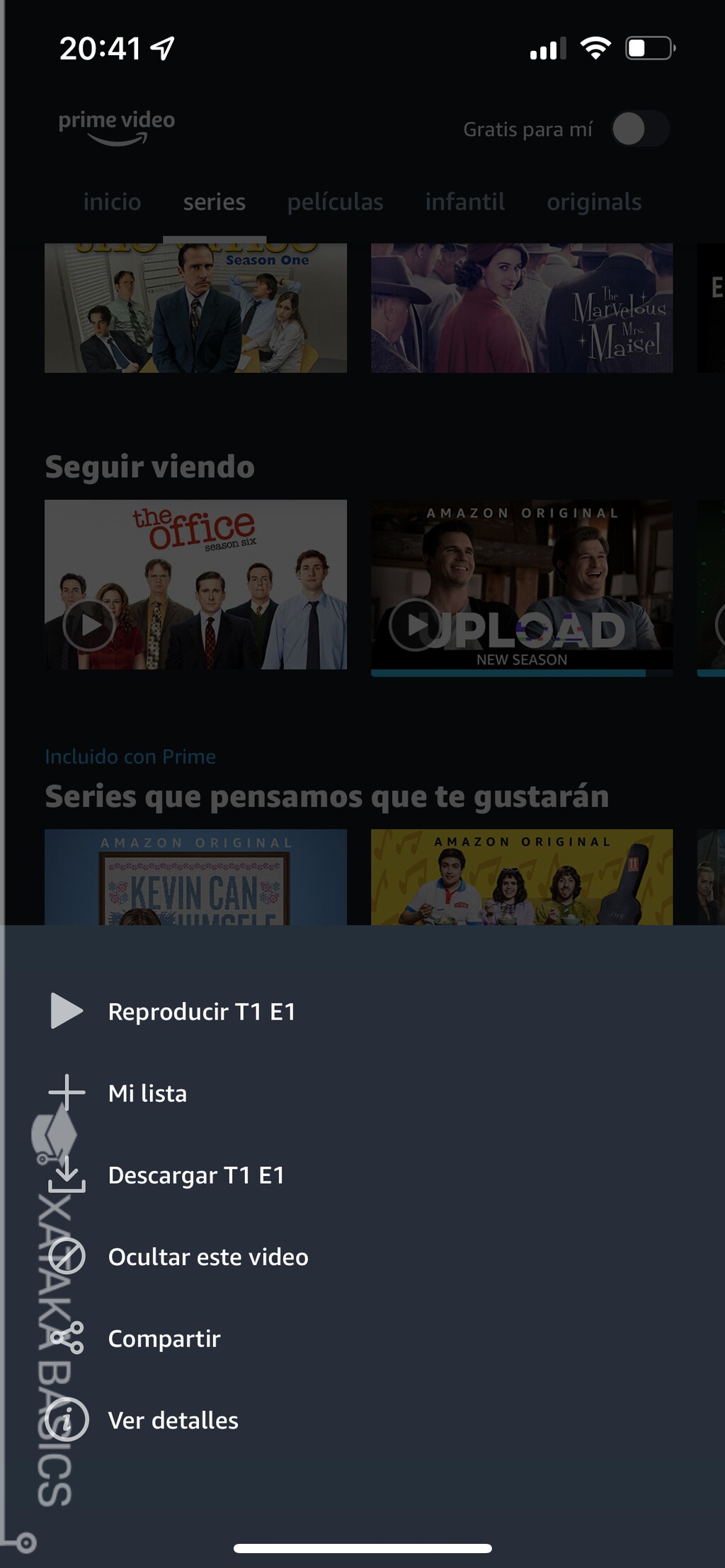Tap the play triangle beside Reproducir T1 E1
Screen dimensions: 725x1568
[64, 1012]
